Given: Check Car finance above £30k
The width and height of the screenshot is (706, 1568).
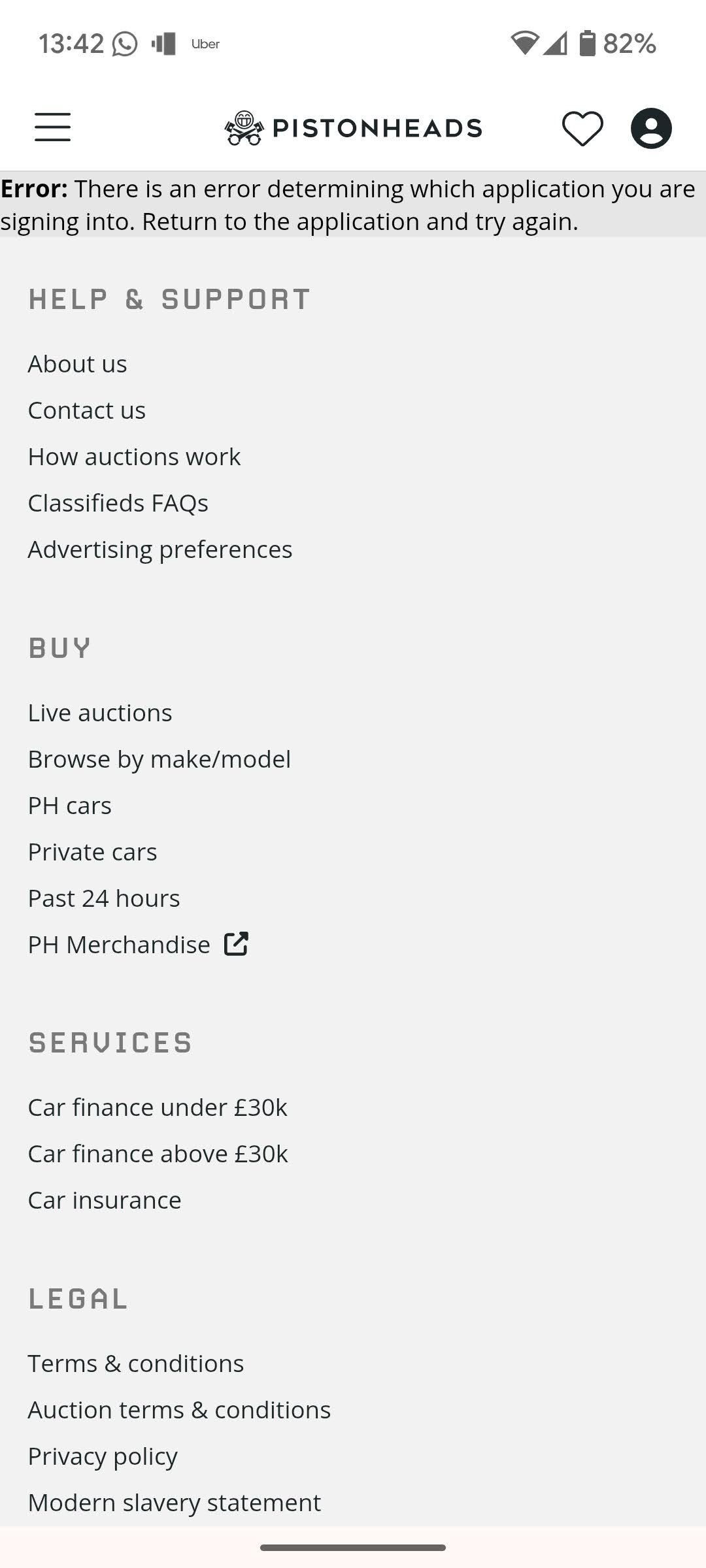Looking at the screenshot, I should pos(158,1154).
